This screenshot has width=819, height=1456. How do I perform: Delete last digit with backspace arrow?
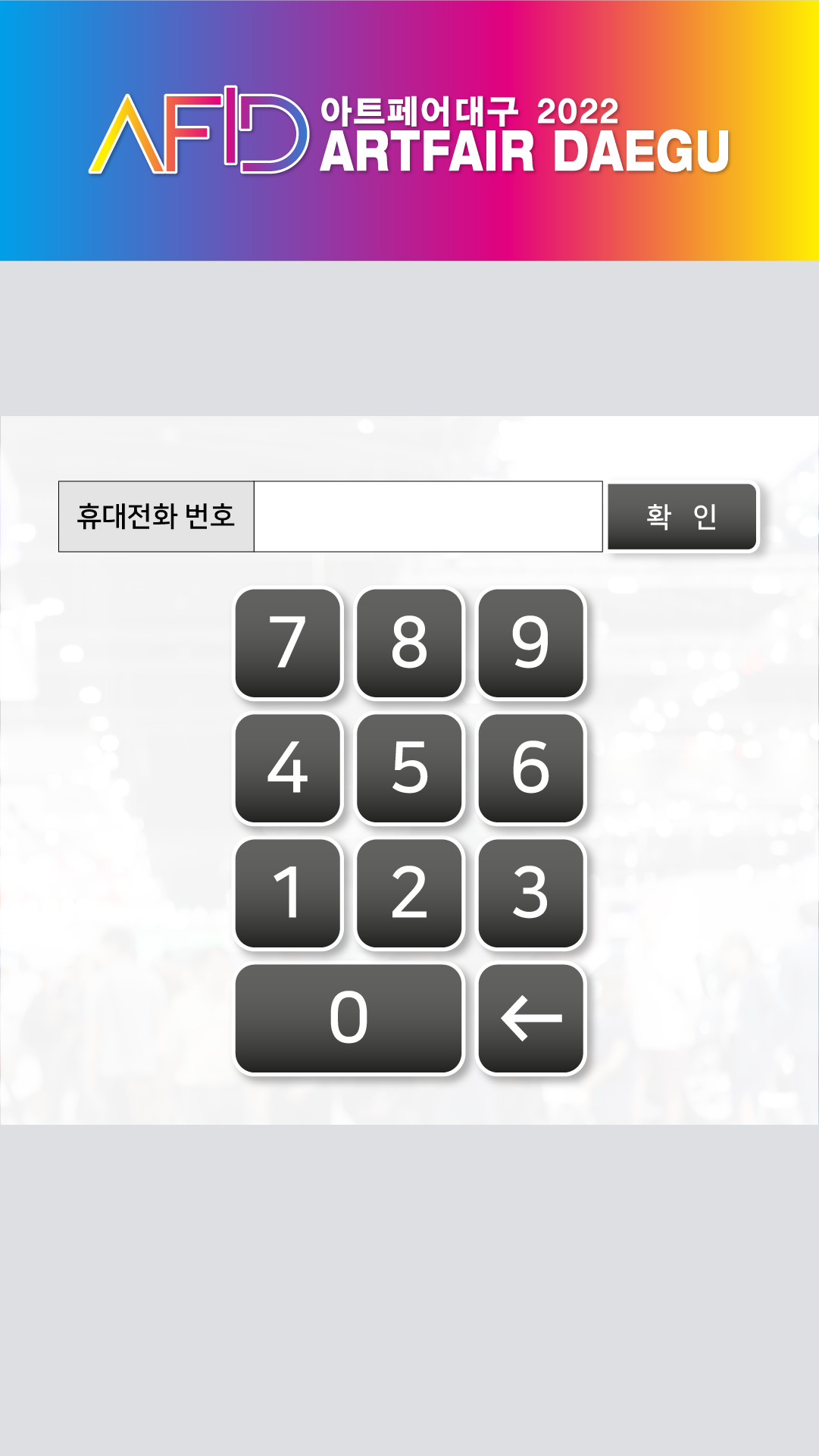click(x=531, y=1018)
